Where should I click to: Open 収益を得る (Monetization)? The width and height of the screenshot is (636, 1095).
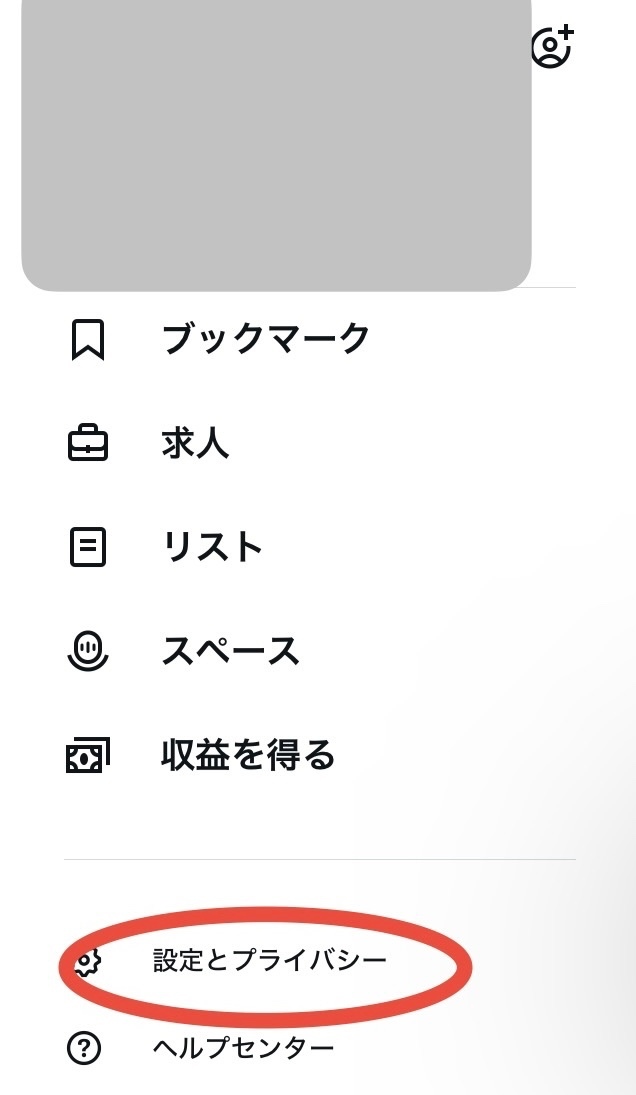247,755
